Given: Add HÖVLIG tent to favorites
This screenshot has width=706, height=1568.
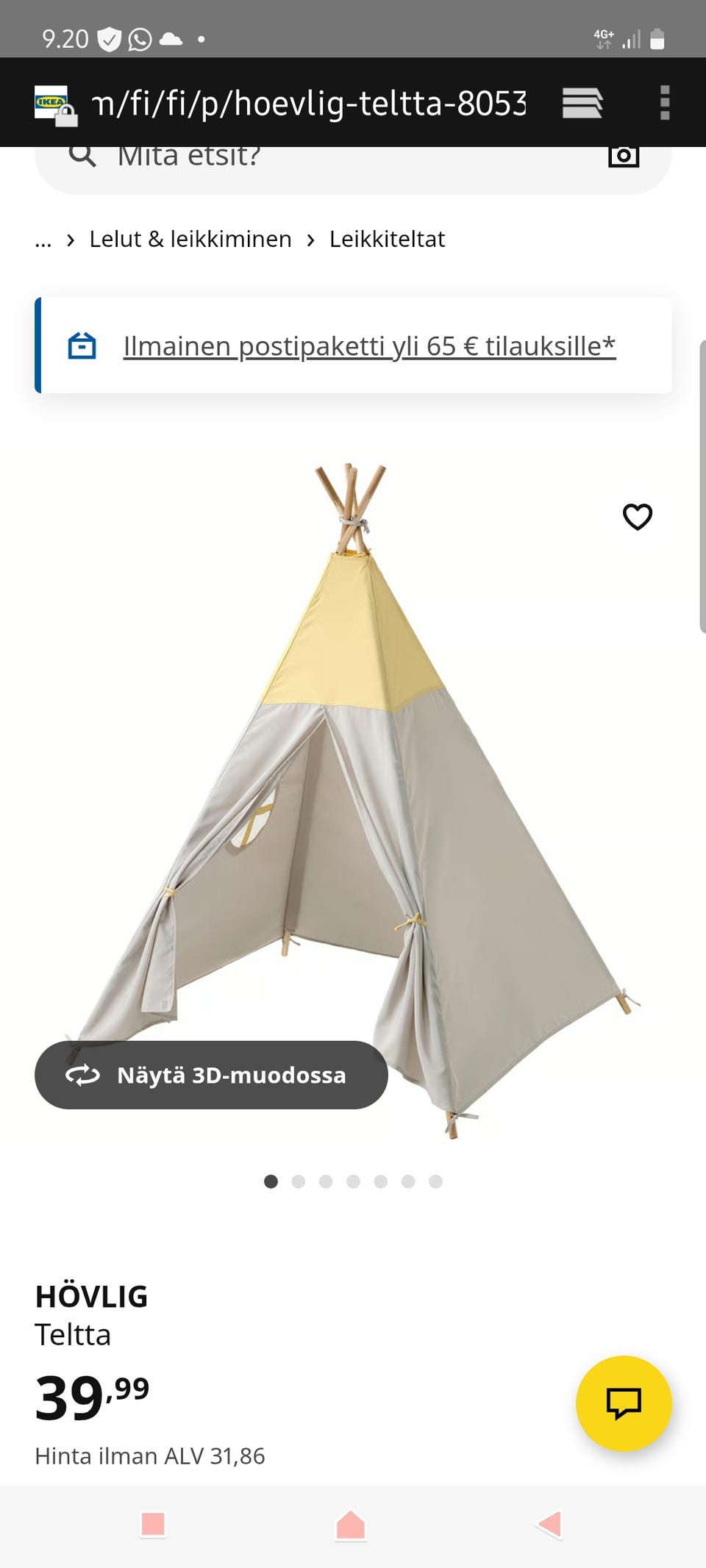Looking at the screenshot, I should coord(638,517).
